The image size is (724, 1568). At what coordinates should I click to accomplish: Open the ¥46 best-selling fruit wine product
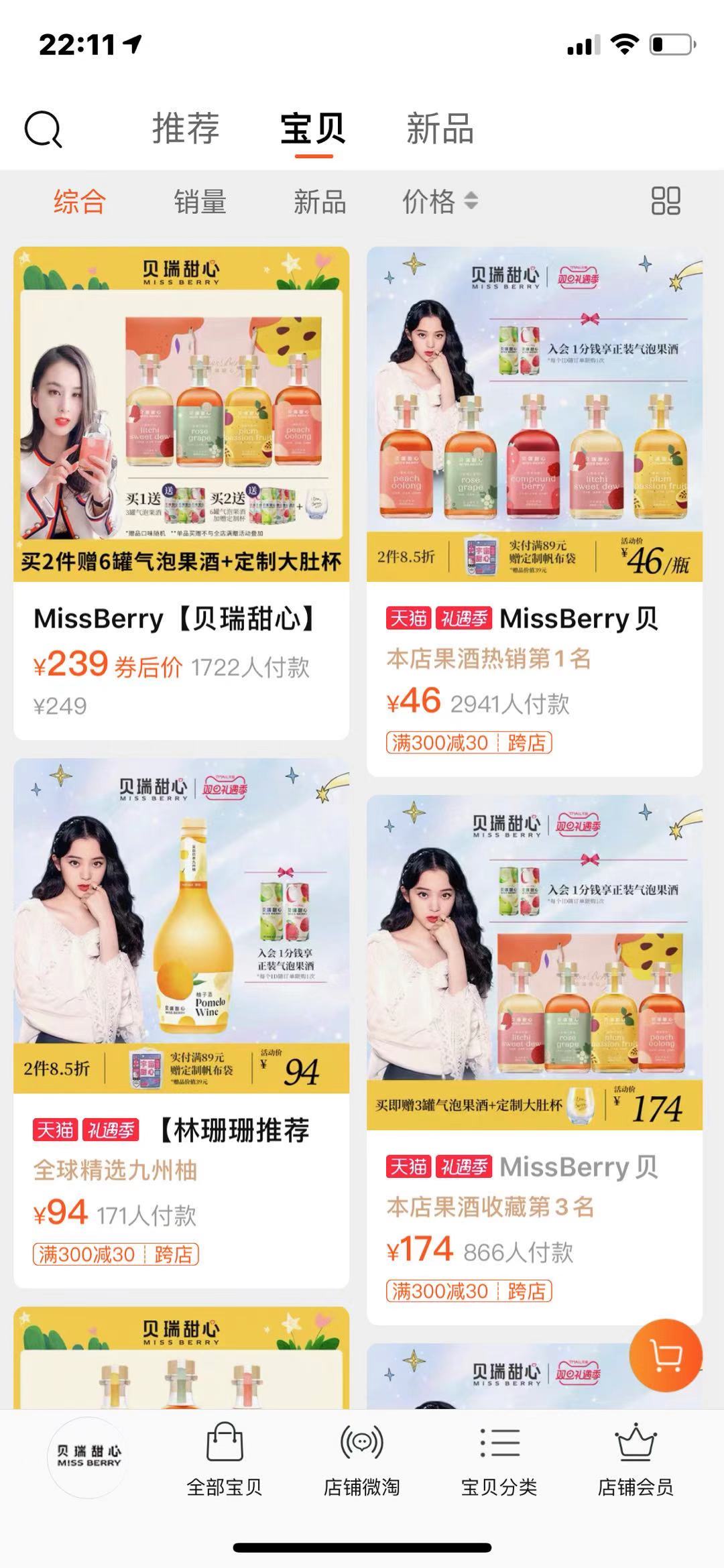click(534, 511)
